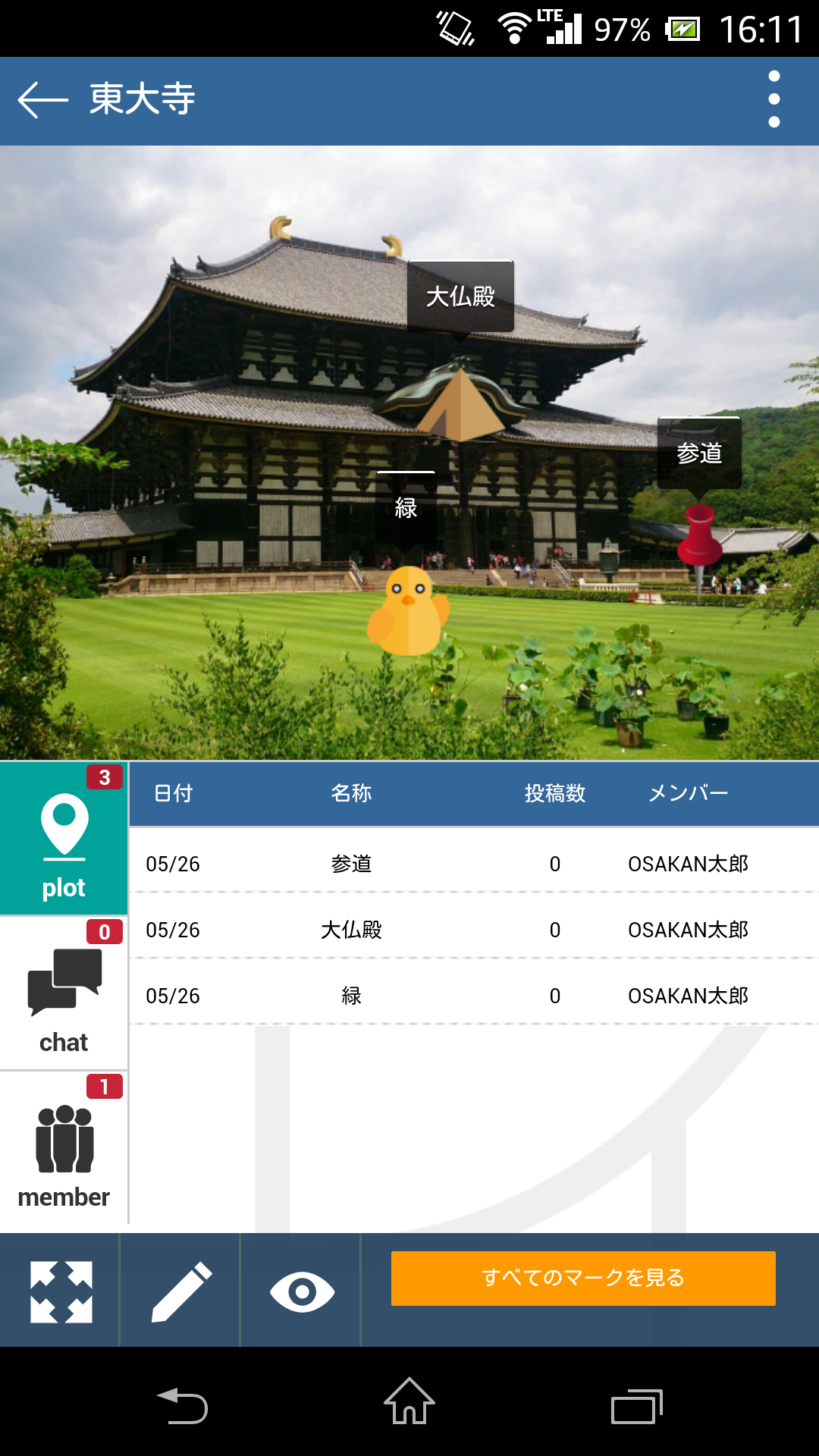Switch to the chat tab
This screenshot has width=819, height=1456.
click(64, 993)
